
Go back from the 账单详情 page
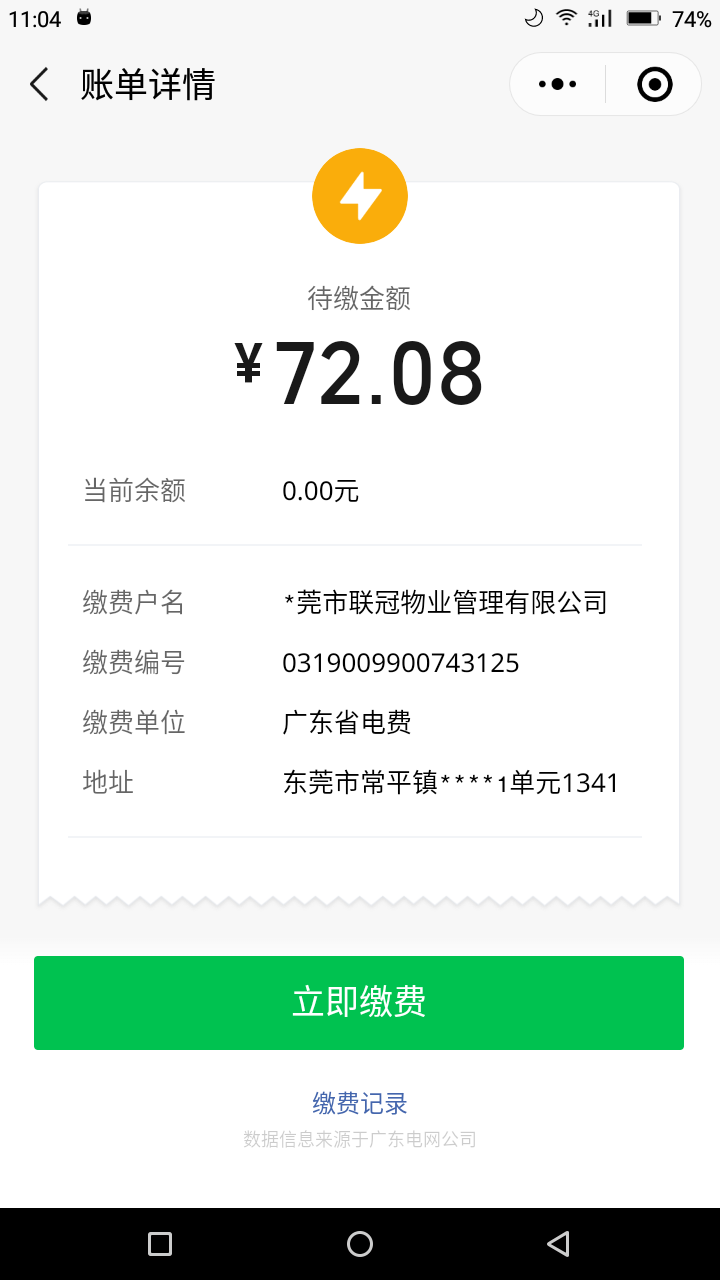tap(39, 85)
